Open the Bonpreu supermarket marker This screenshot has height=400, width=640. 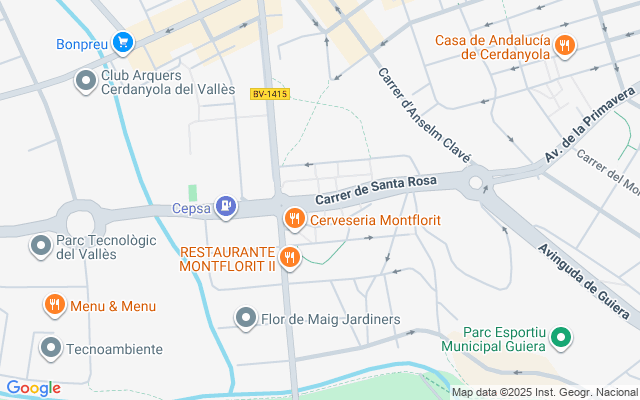pos(123,42)
